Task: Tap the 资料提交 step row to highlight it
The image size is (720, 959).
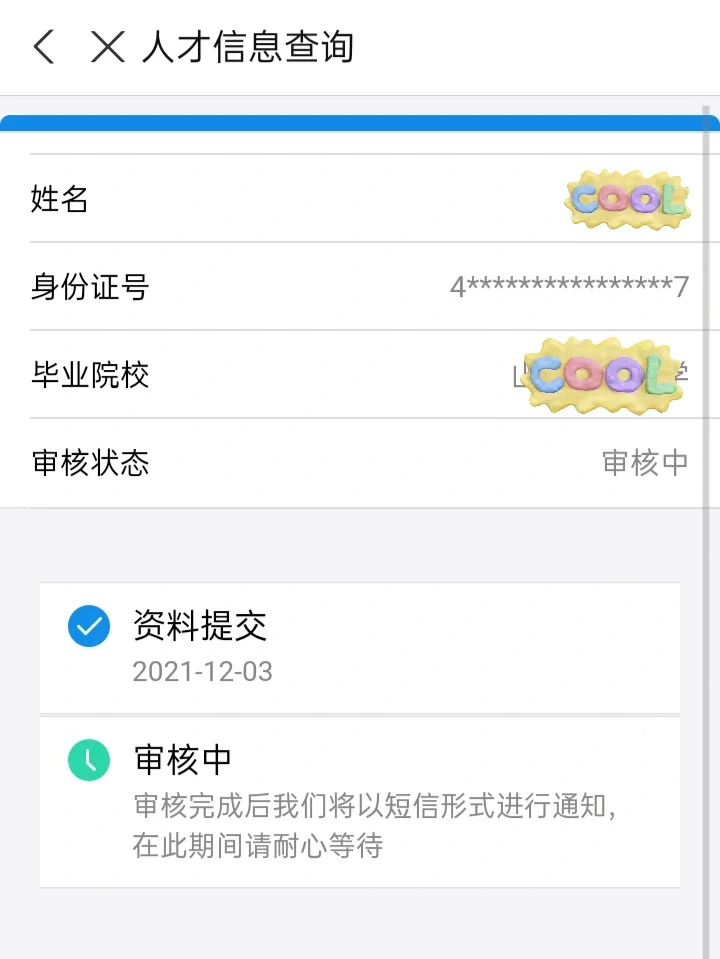Action: pos(360,647)
